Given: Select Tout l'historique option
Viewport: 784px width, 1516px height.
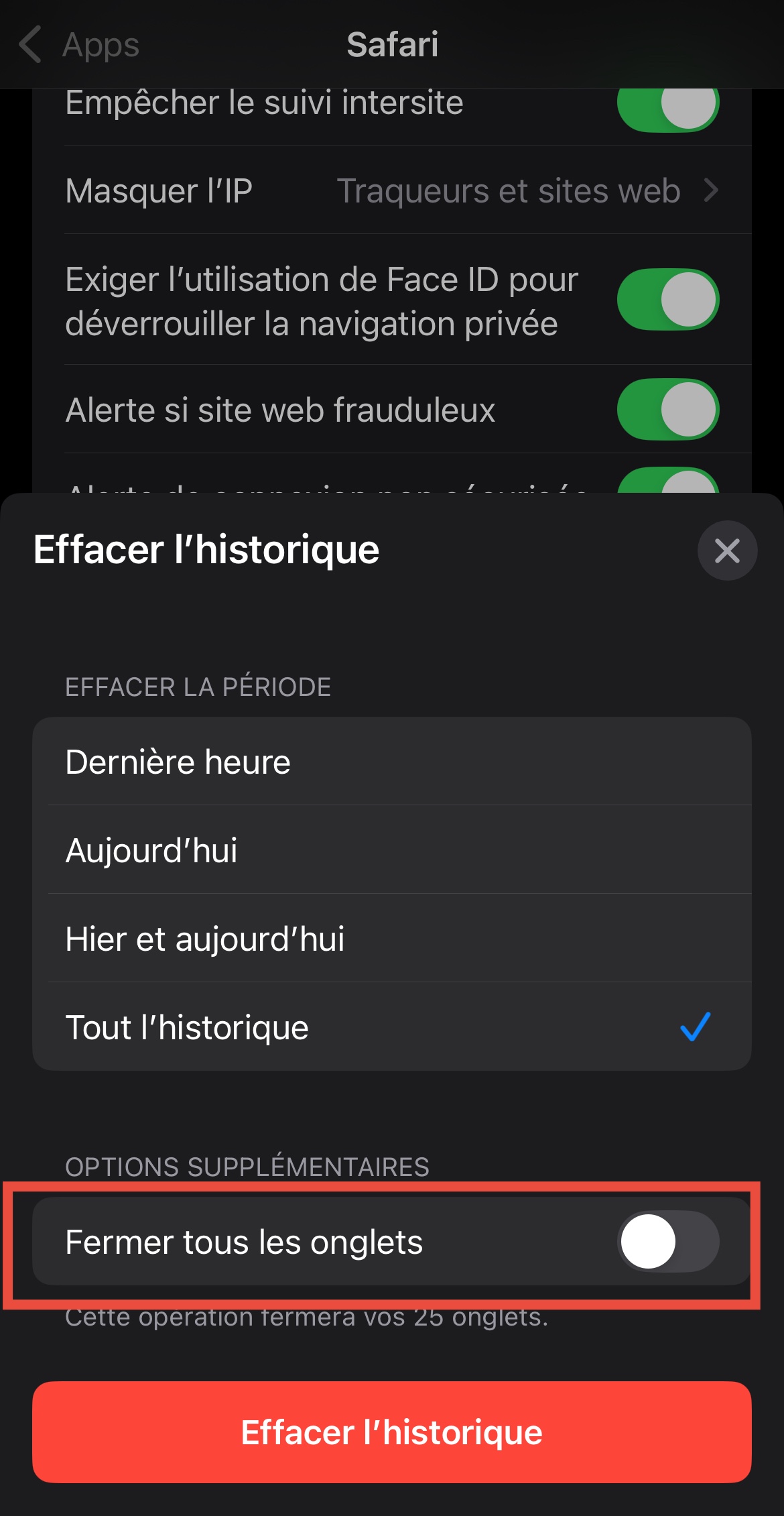Looking at the screenshot, I should click(391, 1027).
